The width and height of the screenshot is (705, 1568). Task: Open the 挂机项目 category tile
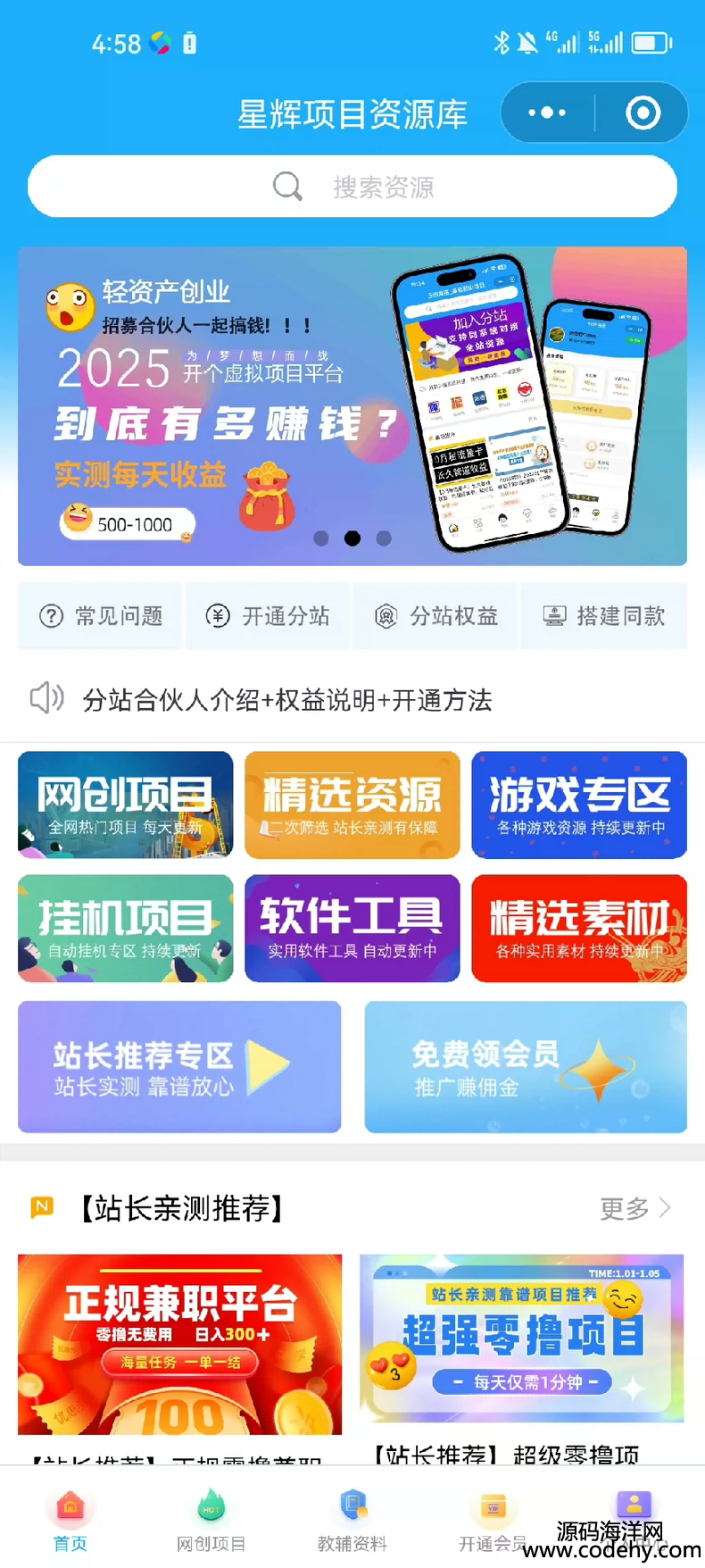point(125,929)
